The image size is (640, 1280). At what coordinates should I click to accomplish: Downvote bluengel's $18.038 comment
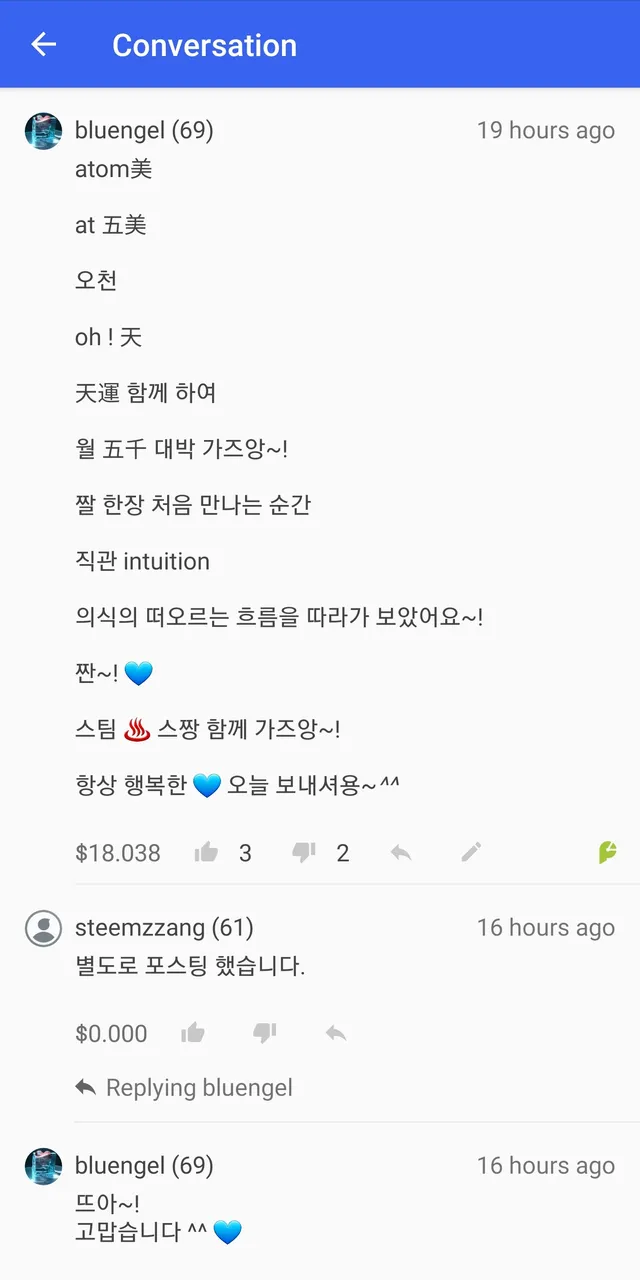303,852
